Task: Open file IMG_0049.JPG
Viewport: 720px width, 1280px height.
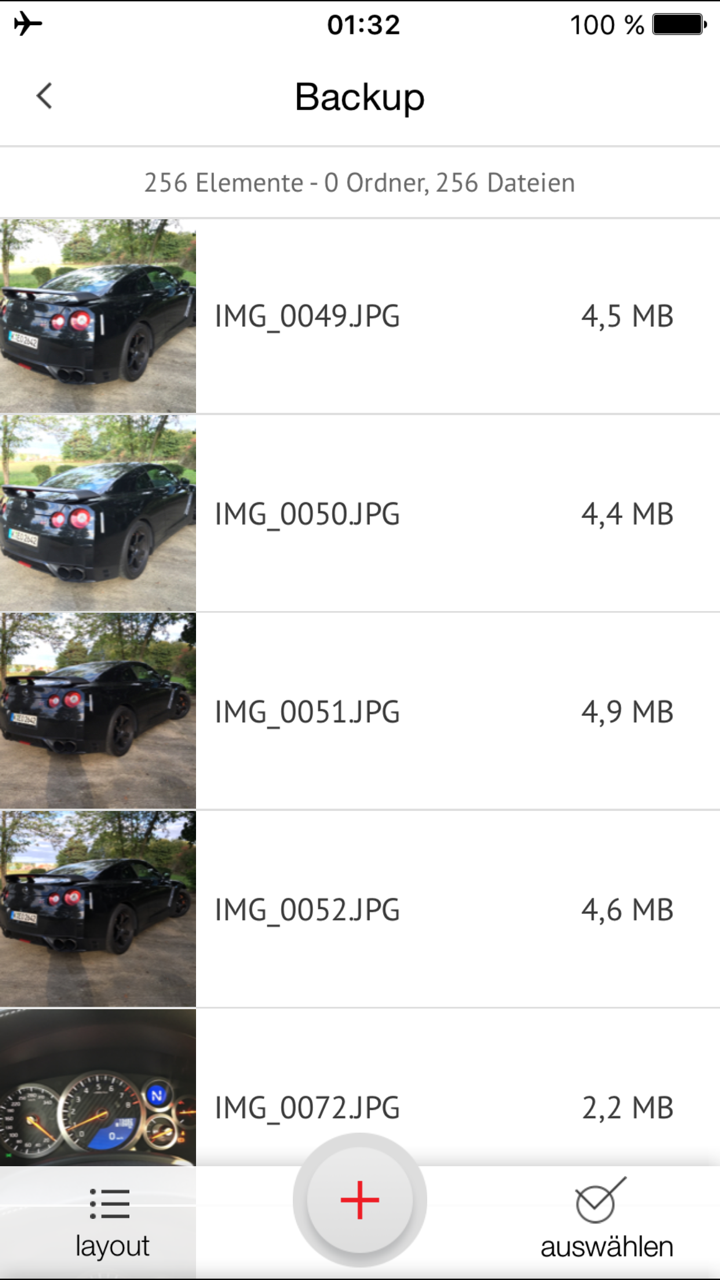Action: pyautogui.click(x=360, y=316)
